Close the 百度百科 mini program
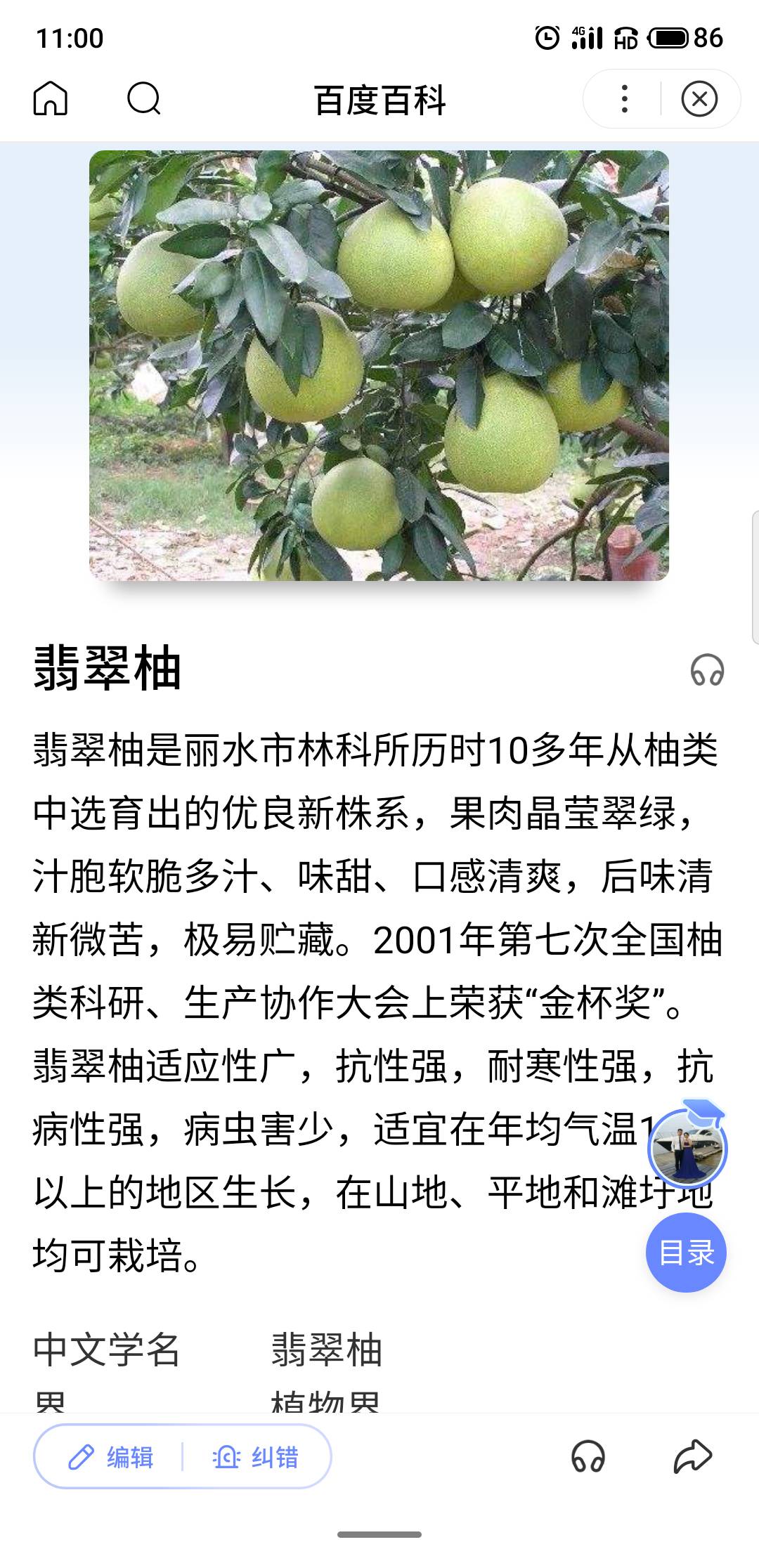 click(699, 99)
